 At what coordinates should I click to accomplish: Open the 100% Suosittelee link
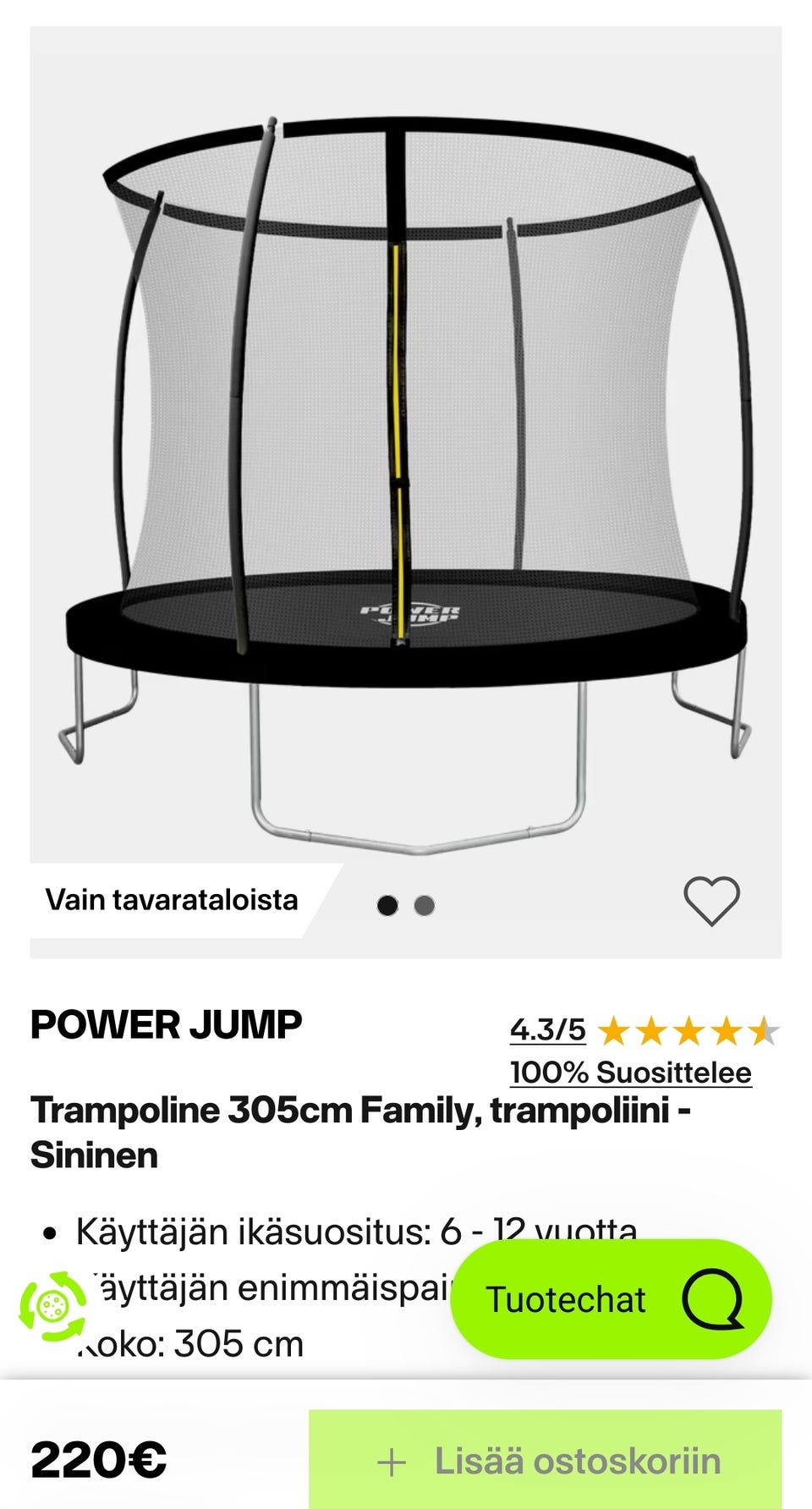(x=630, y=1073)
